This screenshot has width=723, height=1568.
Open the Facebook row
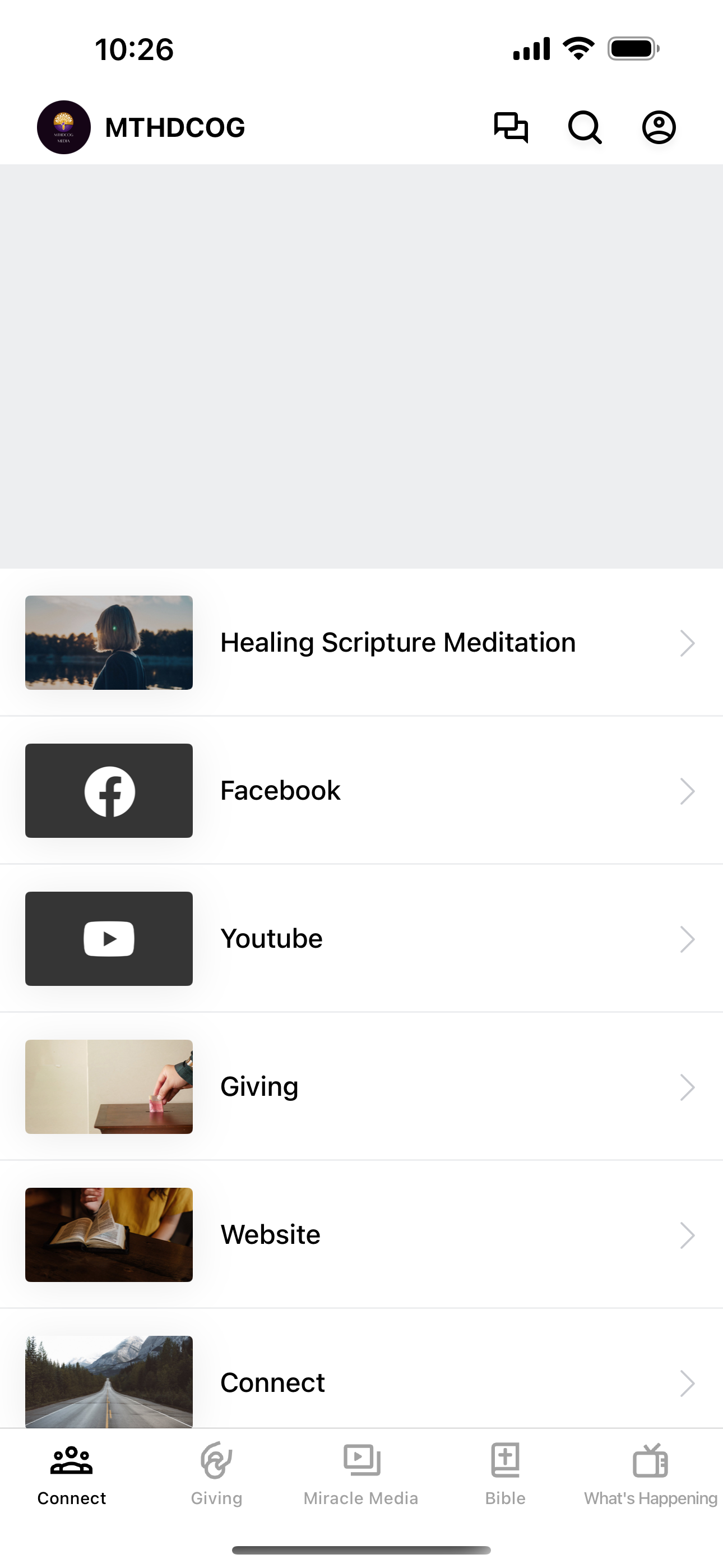pyautogui.click(x=361, y=791)
